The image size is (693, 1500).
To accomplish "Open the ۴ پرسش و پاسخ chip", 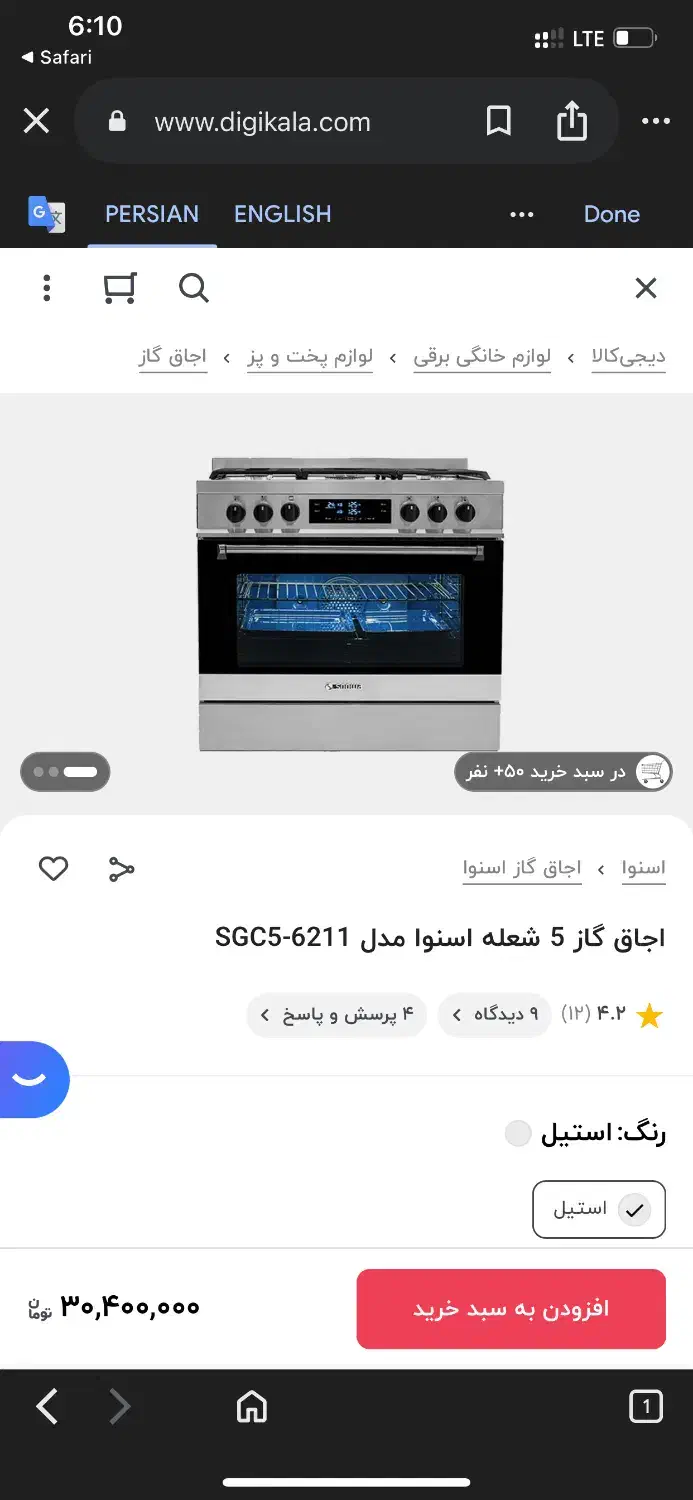I will point(337,1015).
